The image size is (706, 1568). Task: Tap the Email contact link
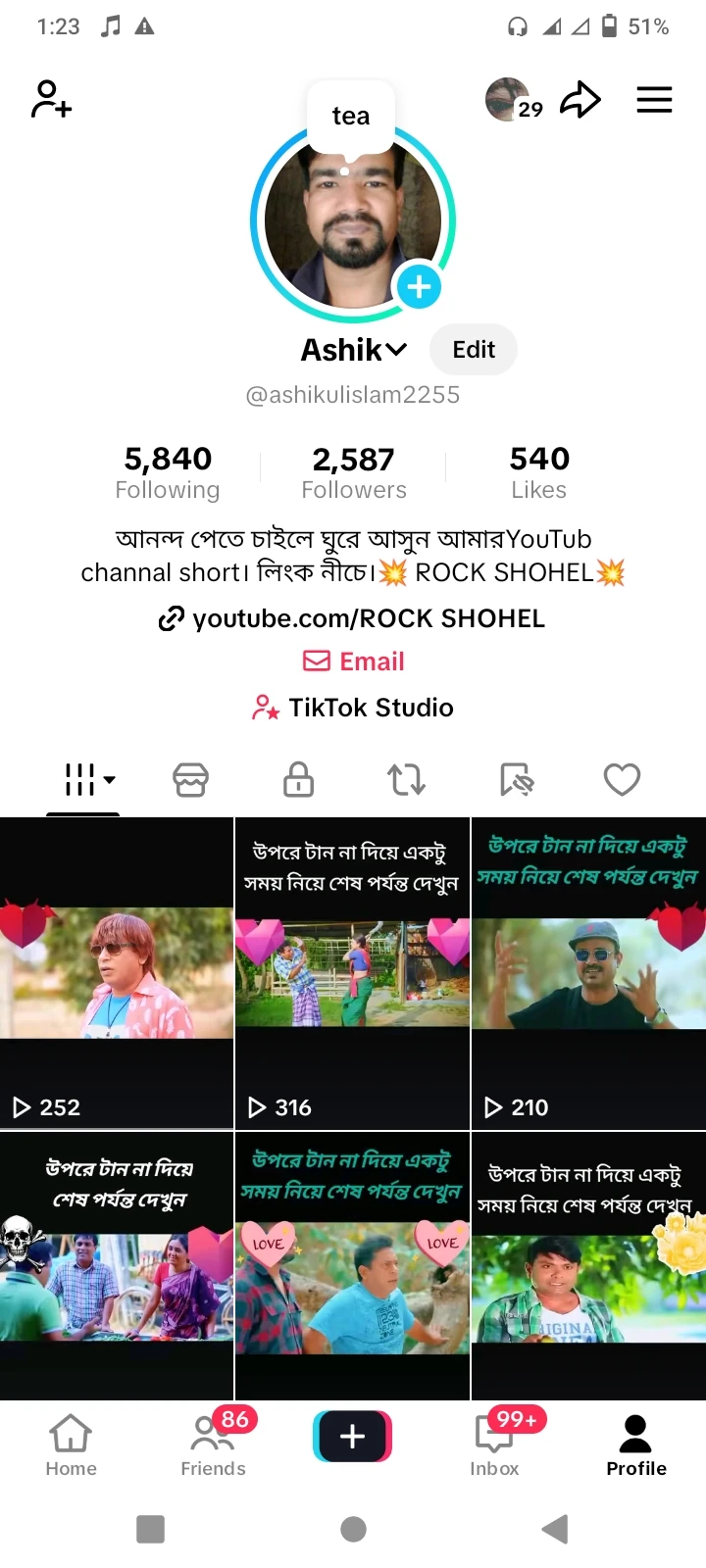click(x=354, y=661)
